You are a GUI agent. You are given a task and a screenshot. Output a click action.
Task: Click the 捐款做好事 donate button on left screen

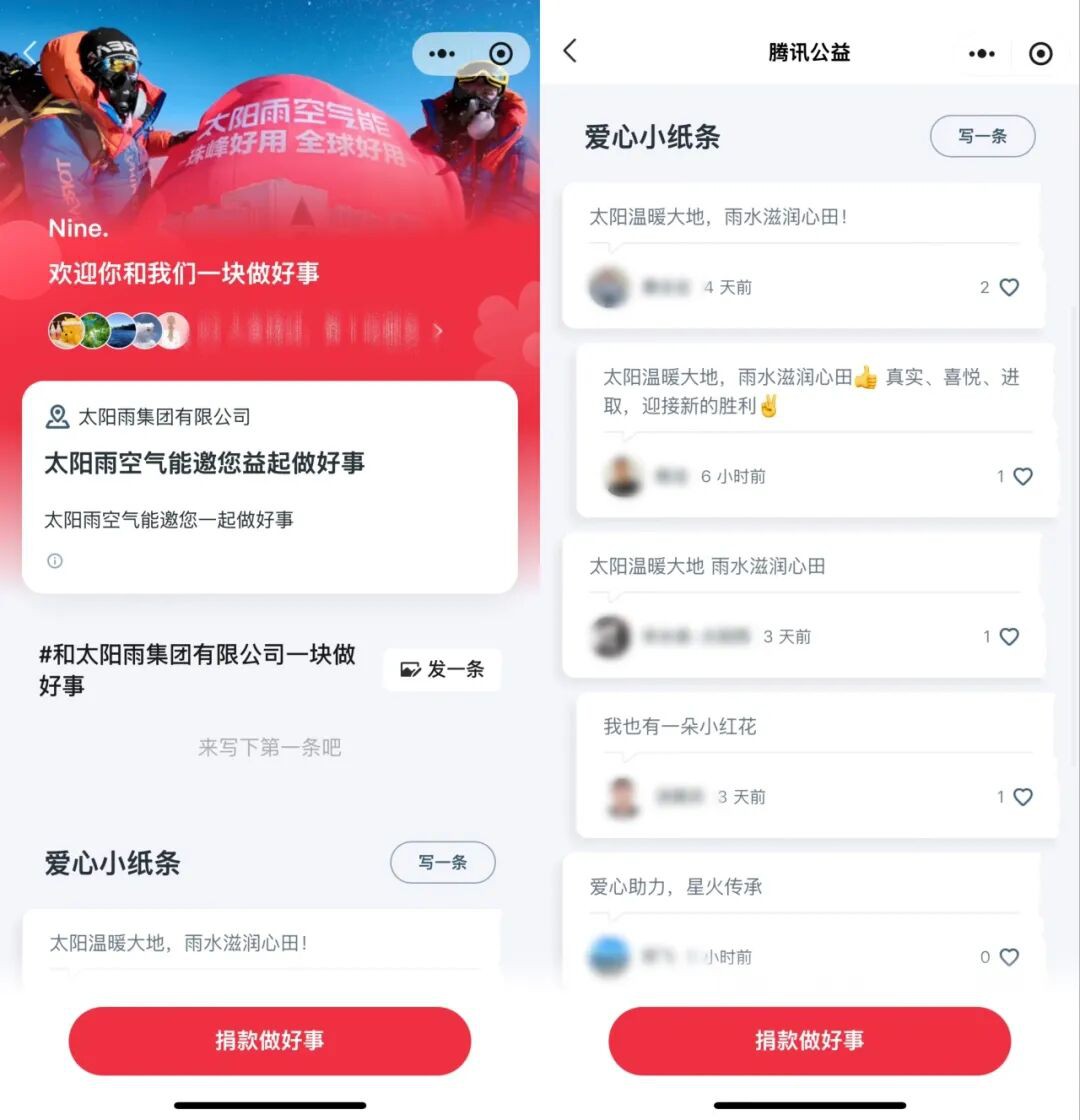269,1041
